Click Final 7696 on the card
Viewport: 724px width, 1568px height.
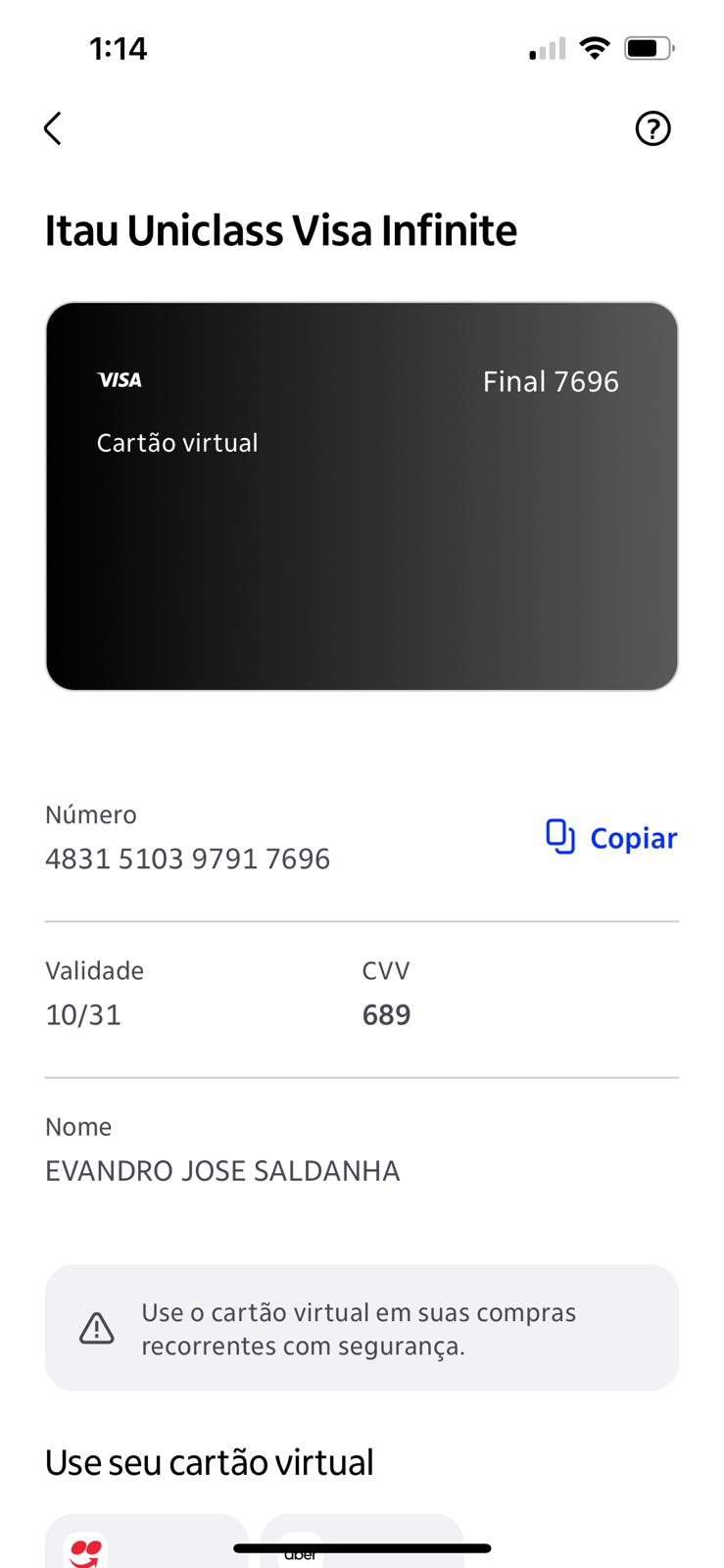click(551, 381)
